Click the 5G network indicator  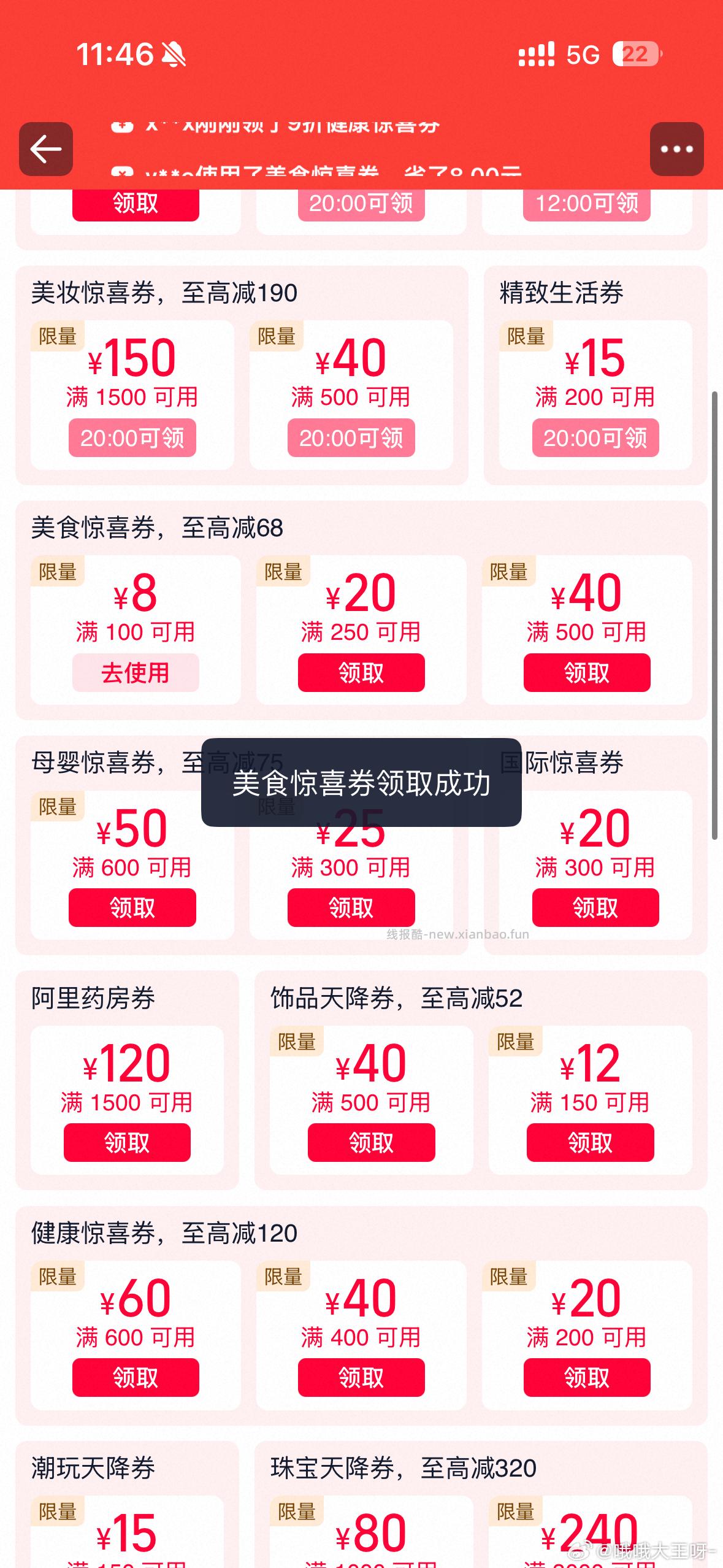click(x=583, y=55)
